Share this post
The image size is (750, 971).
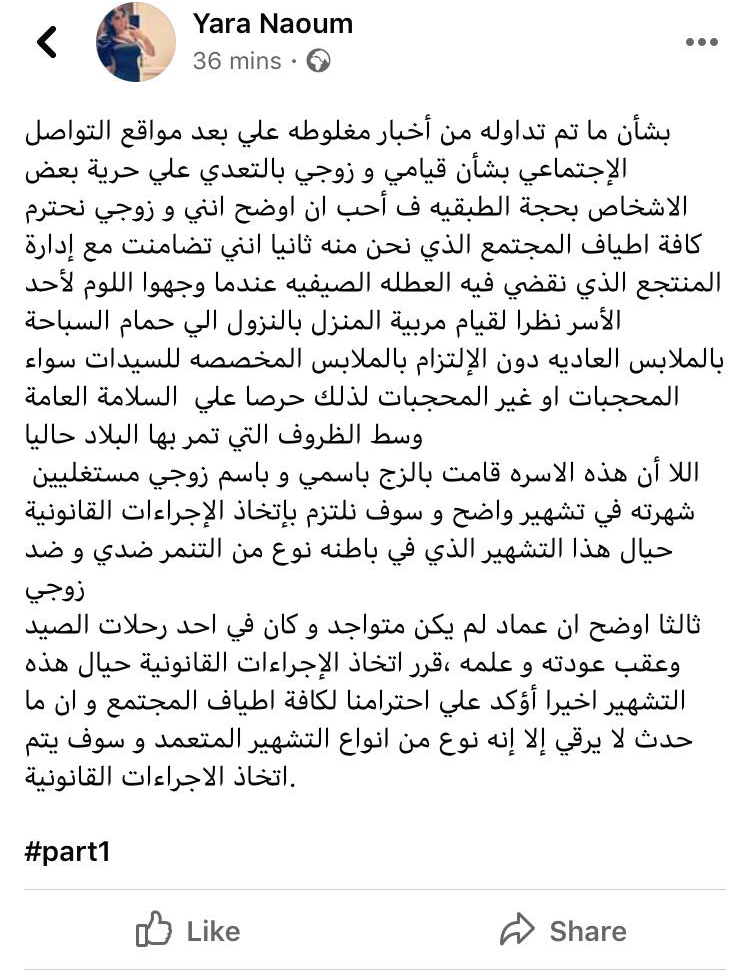point(563,931)
